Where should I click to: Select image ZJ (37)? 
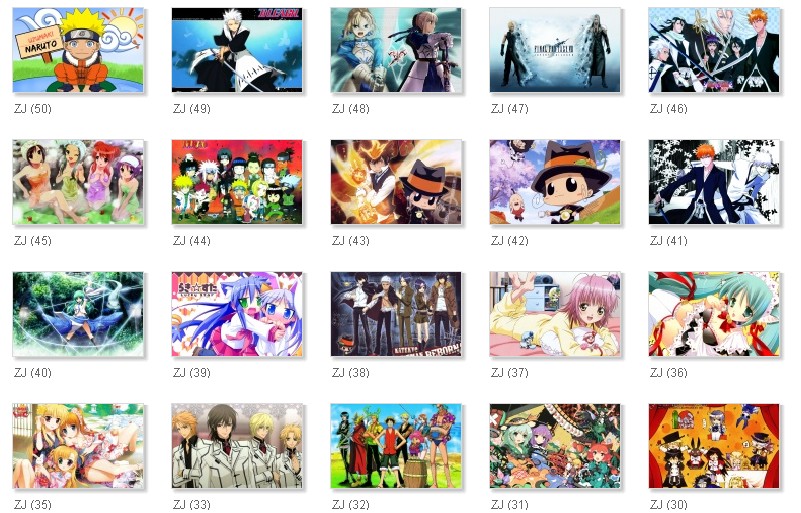[x=555, y=314]
